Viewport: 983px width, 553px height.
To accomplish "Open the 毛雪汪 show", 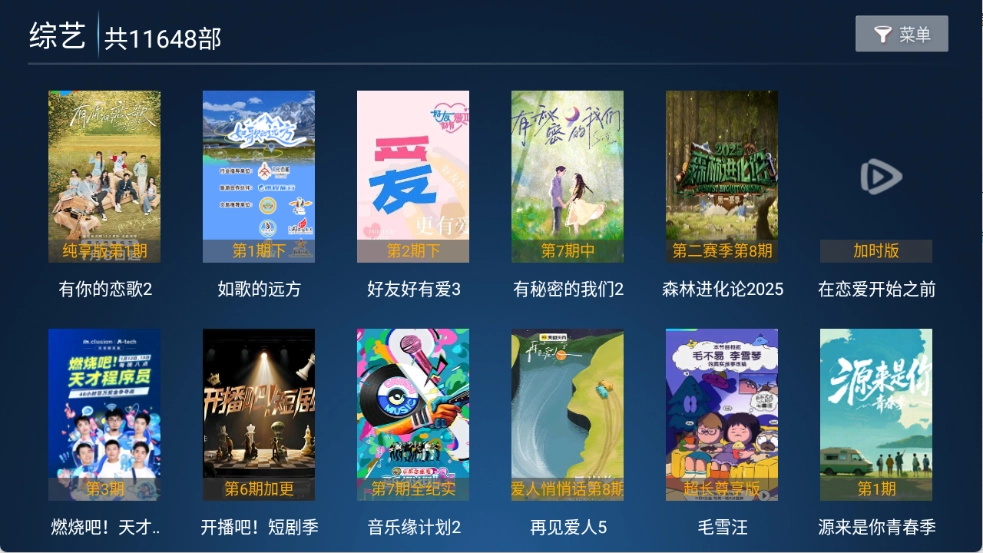I will tap(722, 415).
